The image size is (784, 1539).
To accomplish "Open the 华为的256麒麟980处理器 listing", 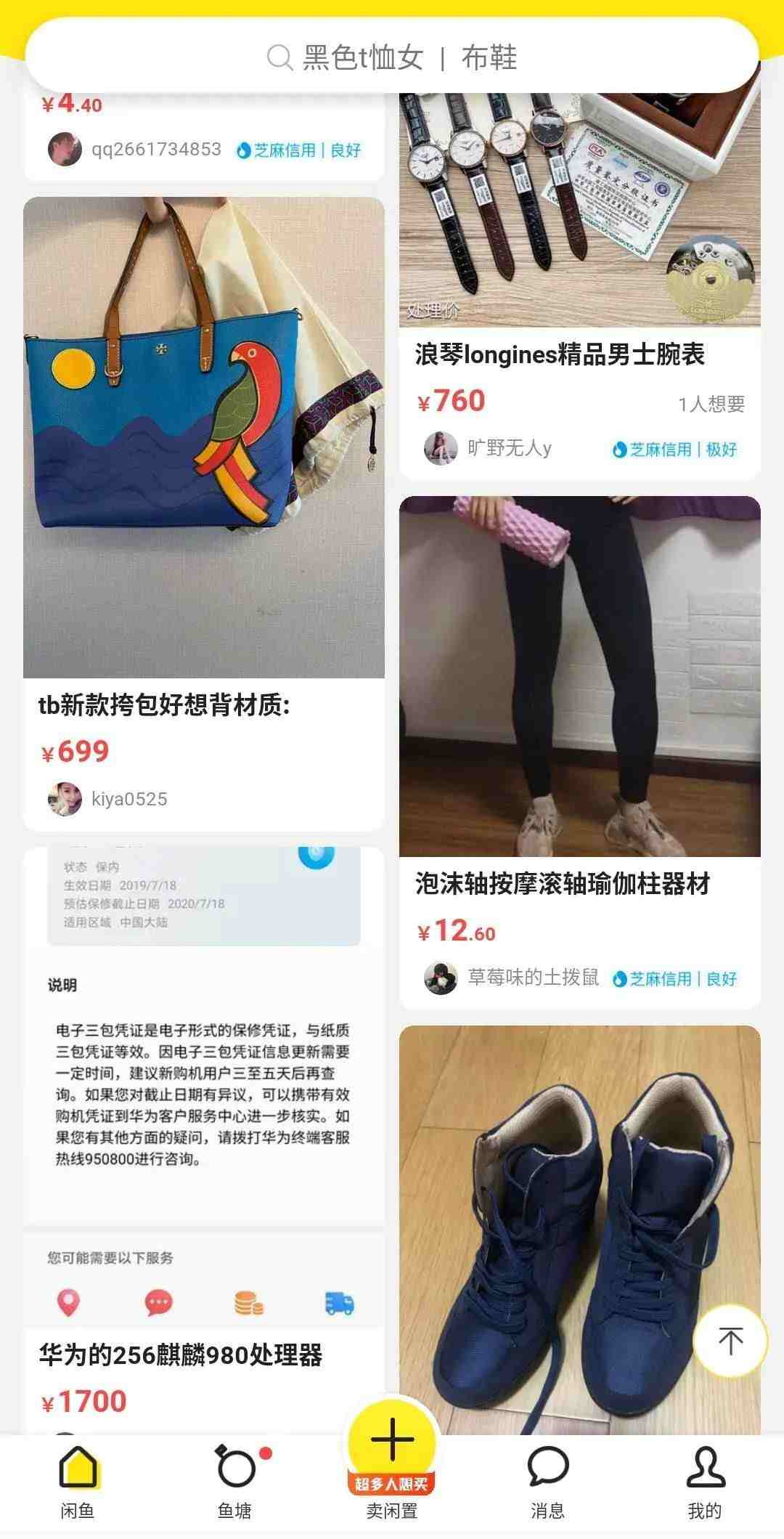I will (180, 1355).
